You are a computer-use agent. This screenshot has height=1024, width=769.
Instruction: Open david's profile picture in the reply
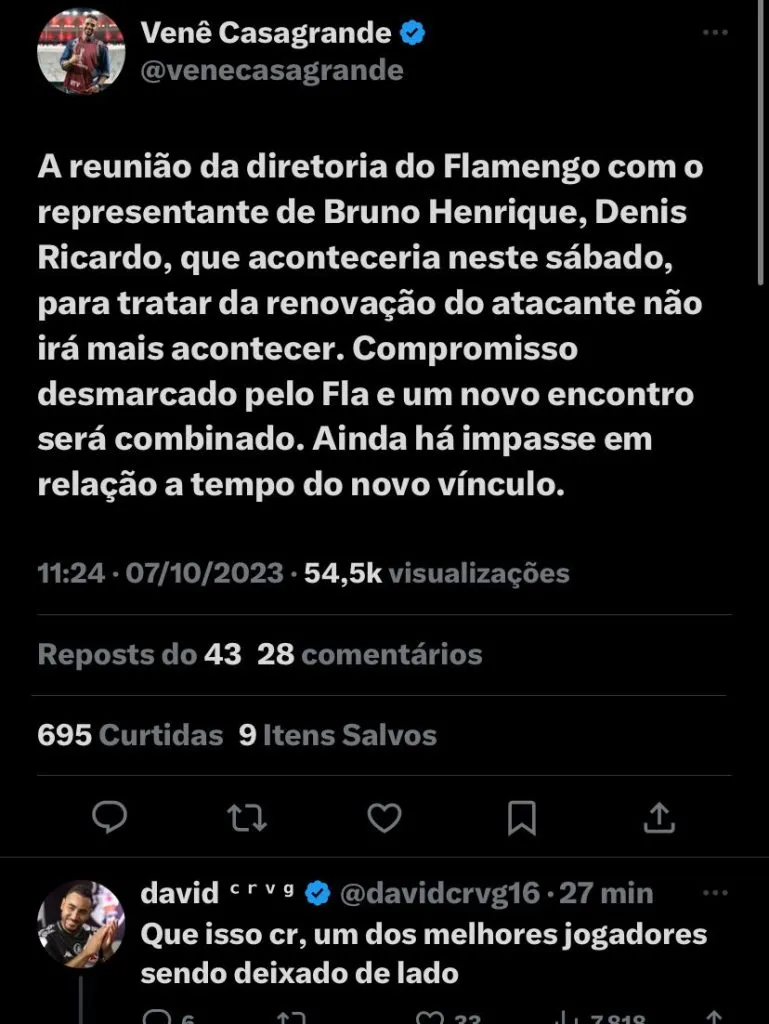tap(80, 923)
